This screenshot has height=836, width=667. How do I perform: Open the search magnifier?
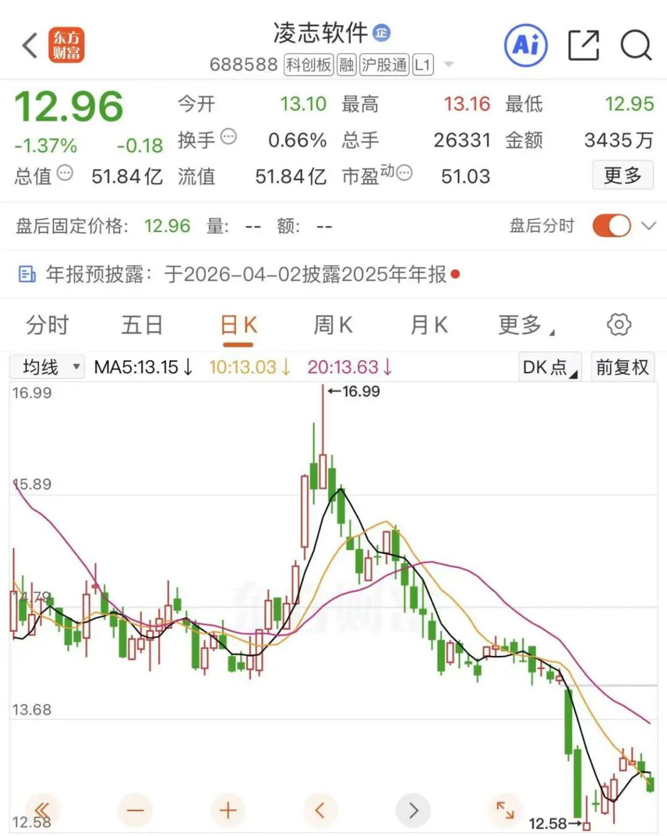click(x=636, y=44)
